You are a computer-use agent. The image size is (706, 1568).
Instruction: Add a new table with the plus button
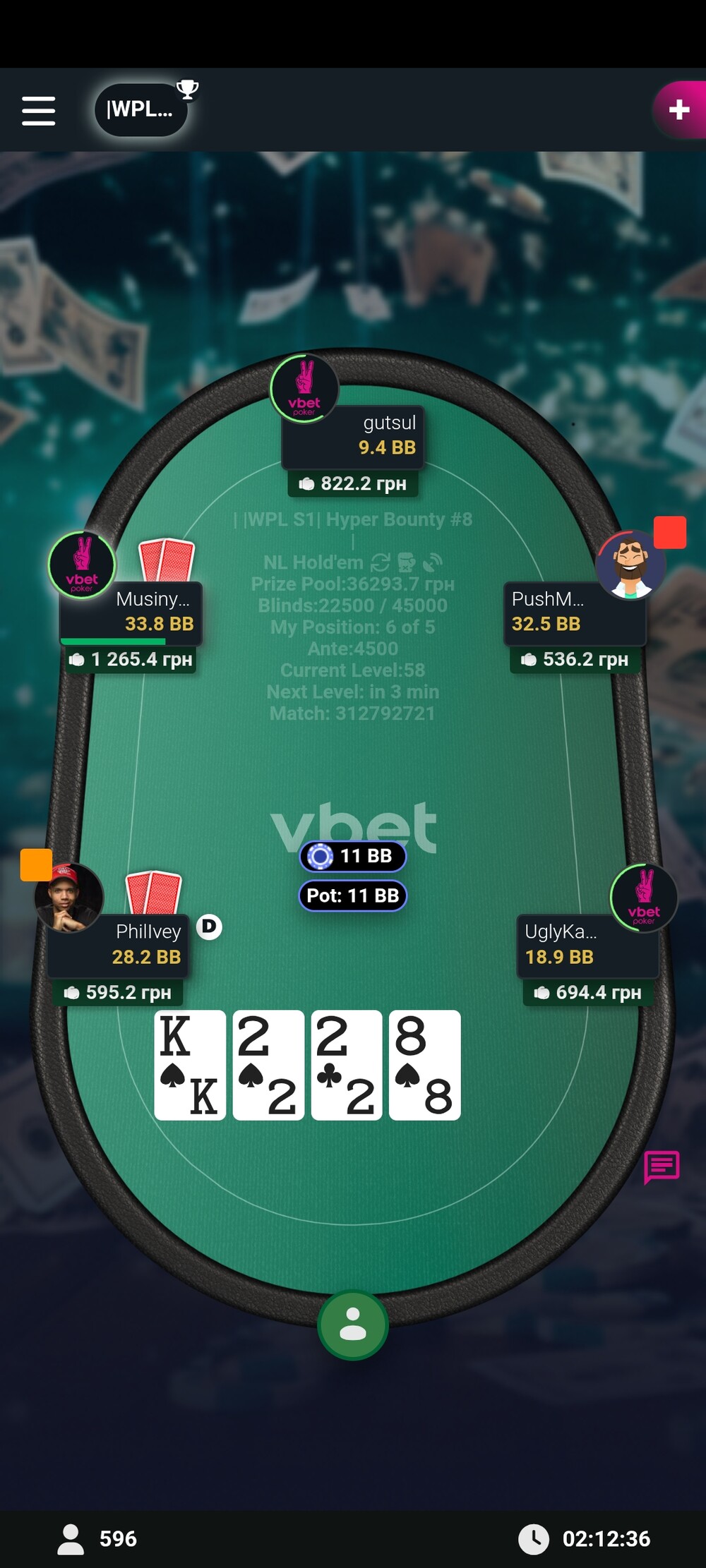pos(678,109)
